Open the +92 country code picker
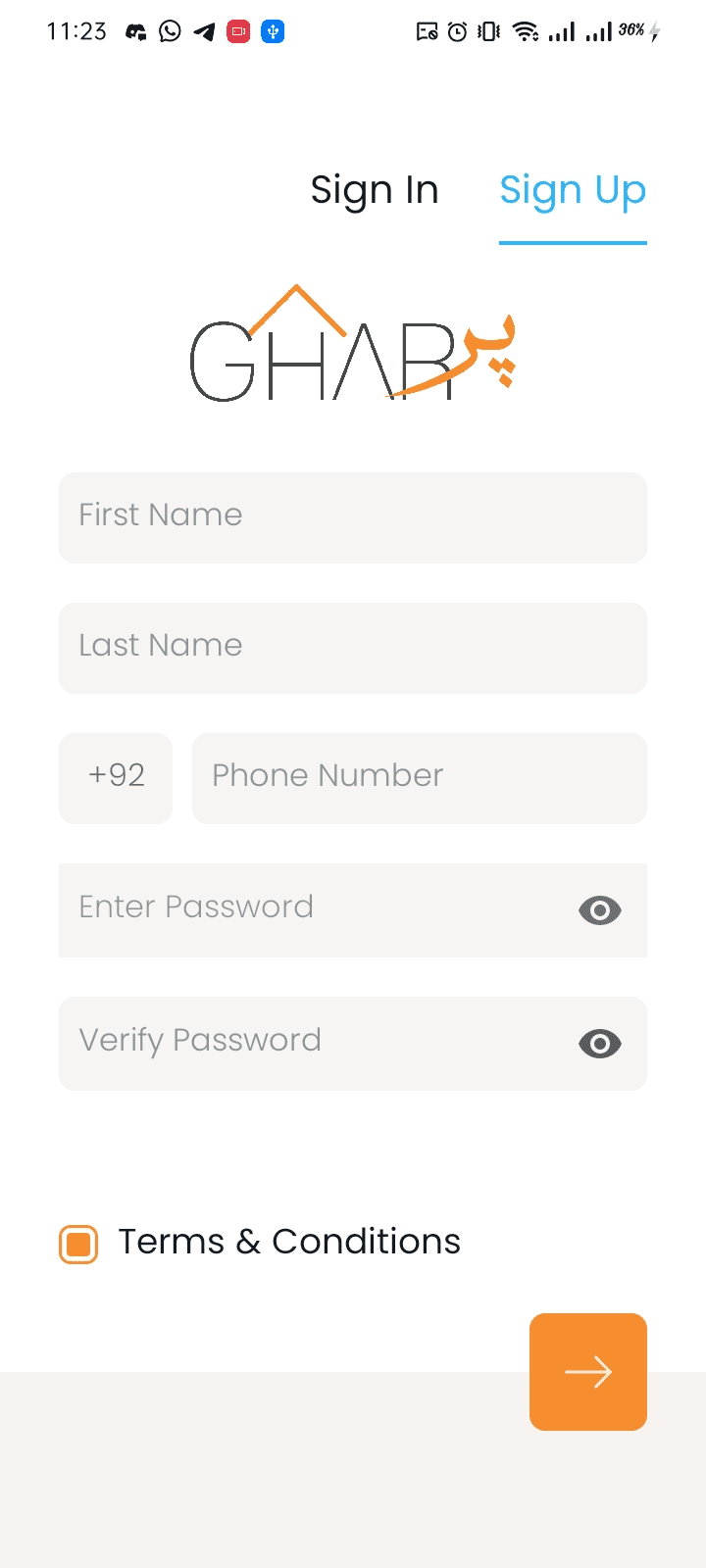Screen dimensions: 706x1568 pyautogui.click(x=116, y=778)
